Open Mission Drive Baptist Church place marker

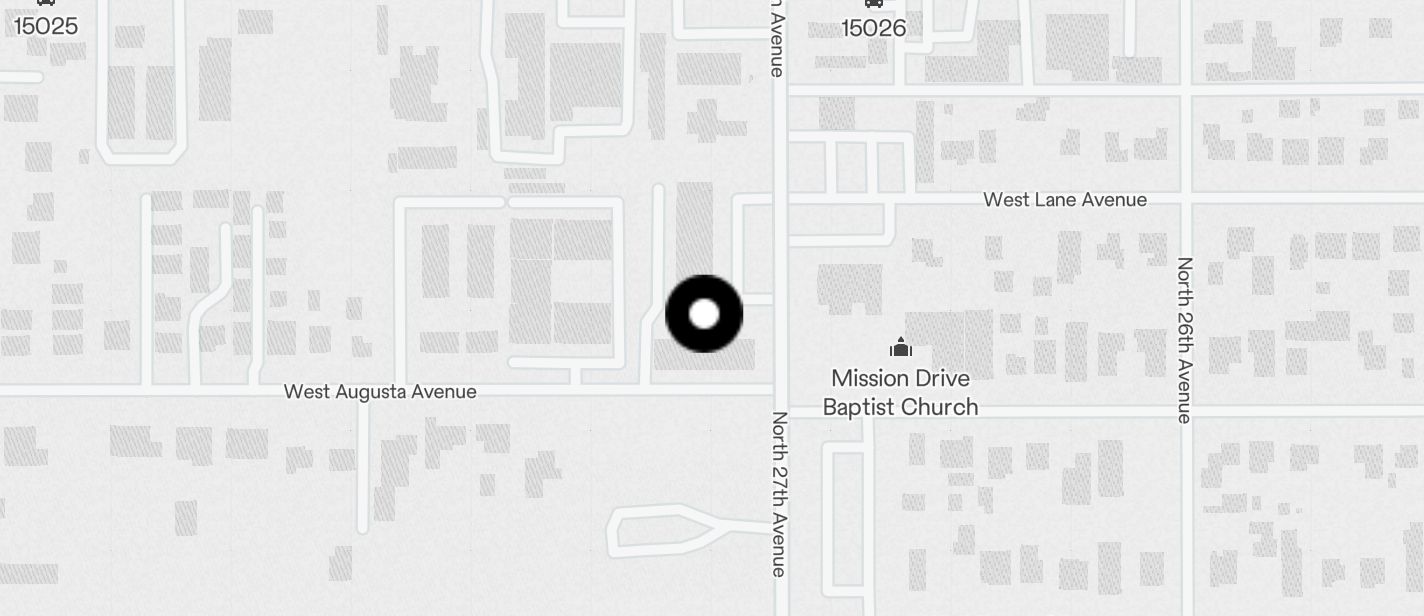pyautogui.click(x=900, y=348)
